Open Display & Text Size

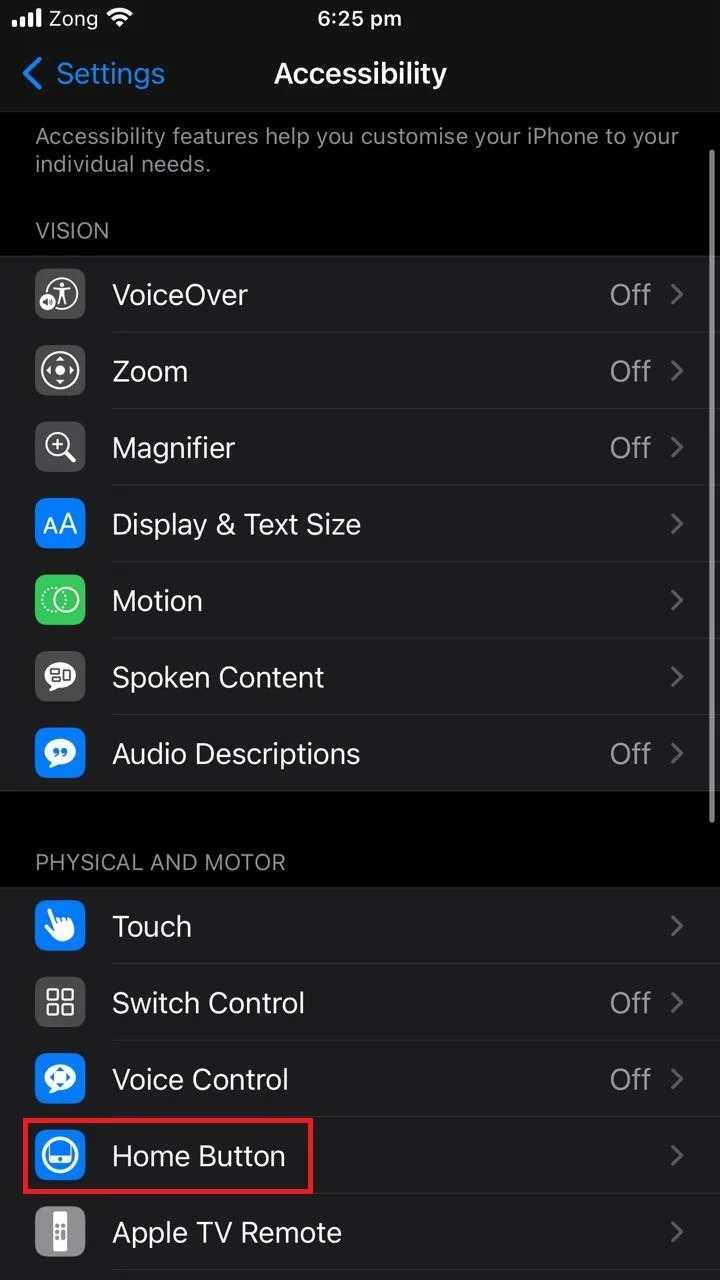click(360, 524)
